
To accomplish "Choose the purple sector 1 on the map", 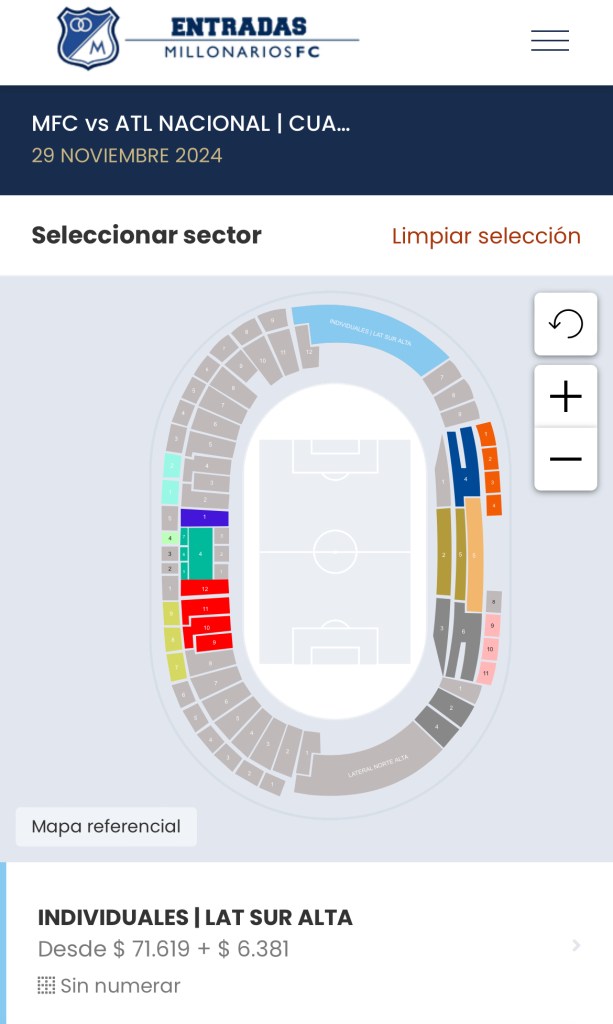I will coord(205,517).
